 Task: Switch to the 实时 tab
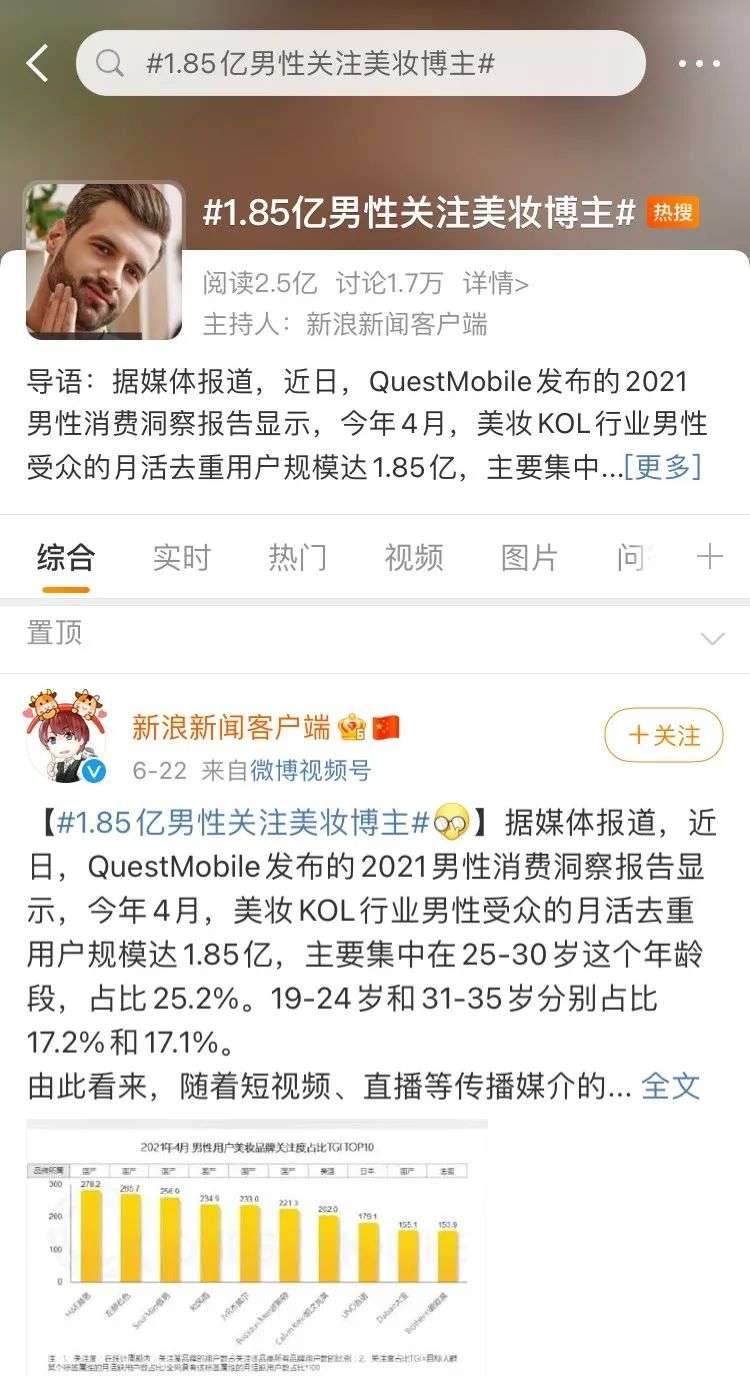coord(182,557)
